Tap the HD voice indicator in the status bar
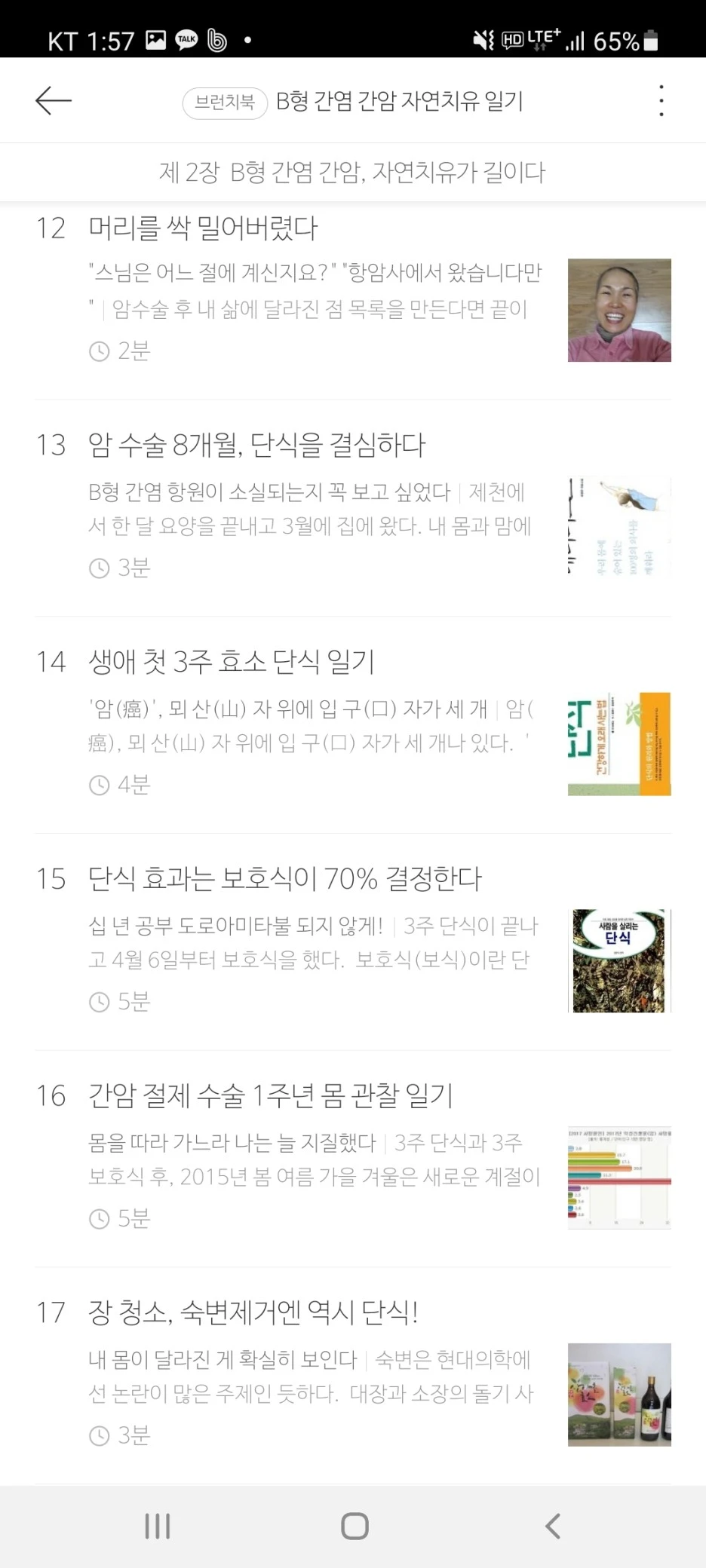Viewport: 706px width, 1568px height. [514, 39]
